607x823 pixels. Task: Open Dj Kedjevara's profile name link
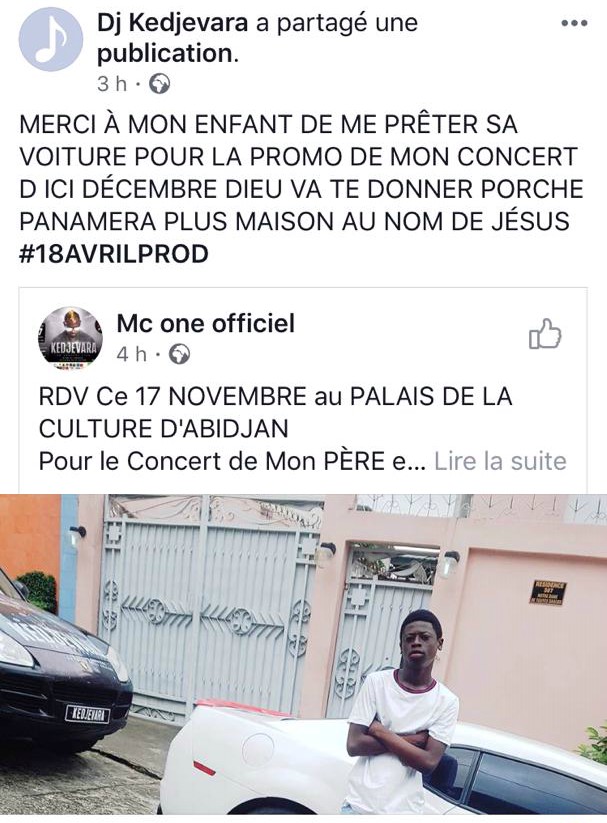(174, 23)
